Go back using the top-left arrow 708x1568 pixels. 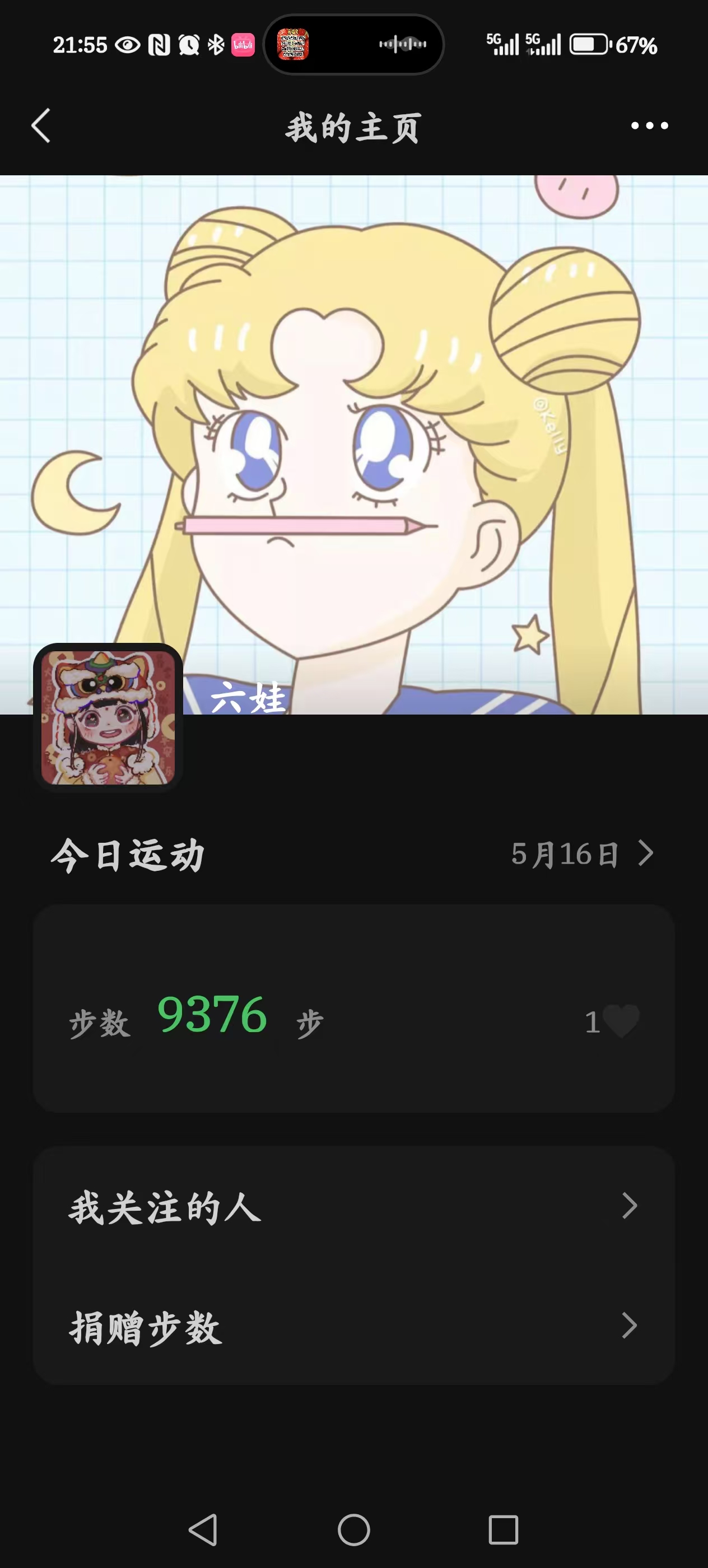coord(41,126)
